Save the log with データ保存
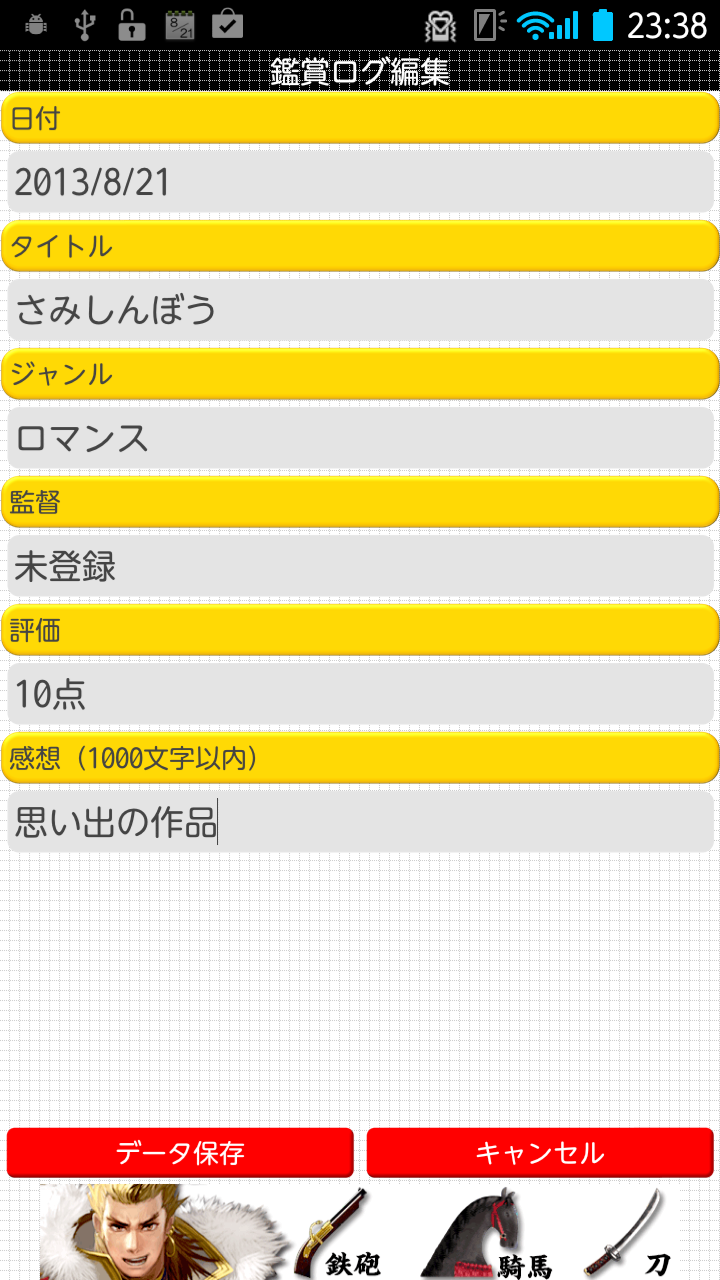 180,1153
